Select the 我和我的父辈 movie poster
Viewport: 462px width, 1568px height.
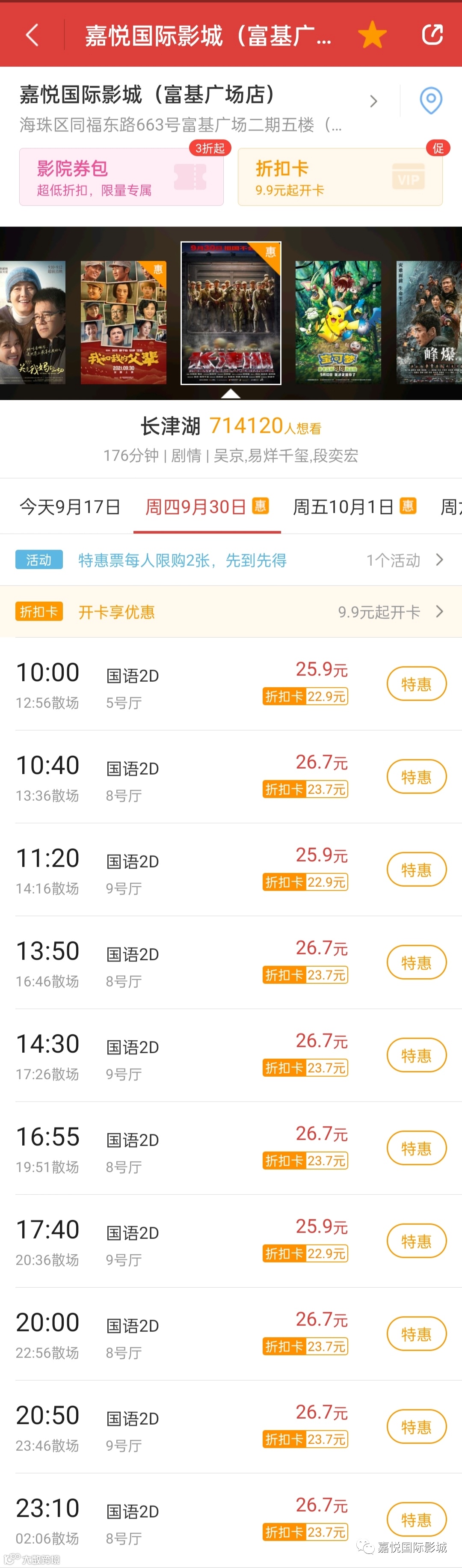[x=124, y=323]
